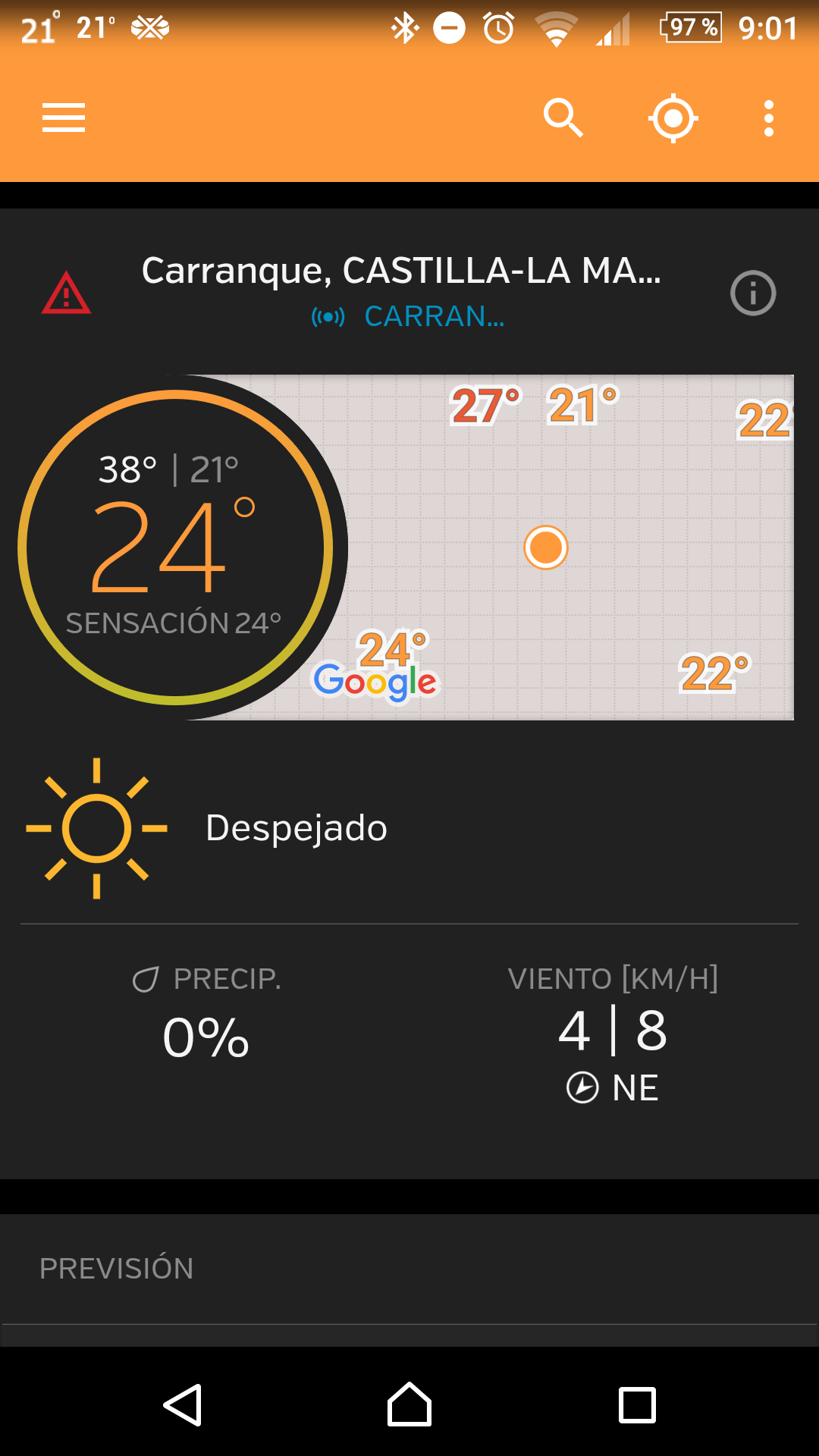
Task: Return to the Android home screen
Action: point(409,1405)
